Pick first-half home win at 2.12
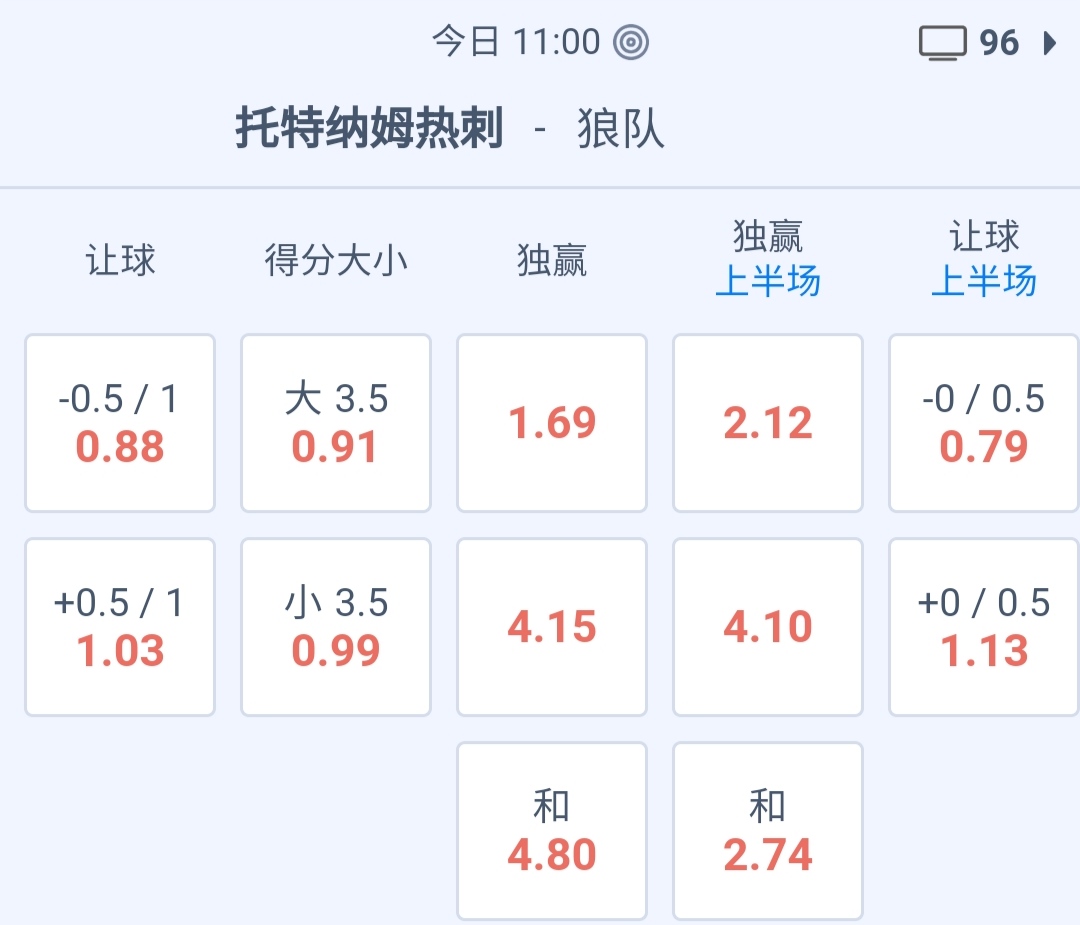 point(768,423)
